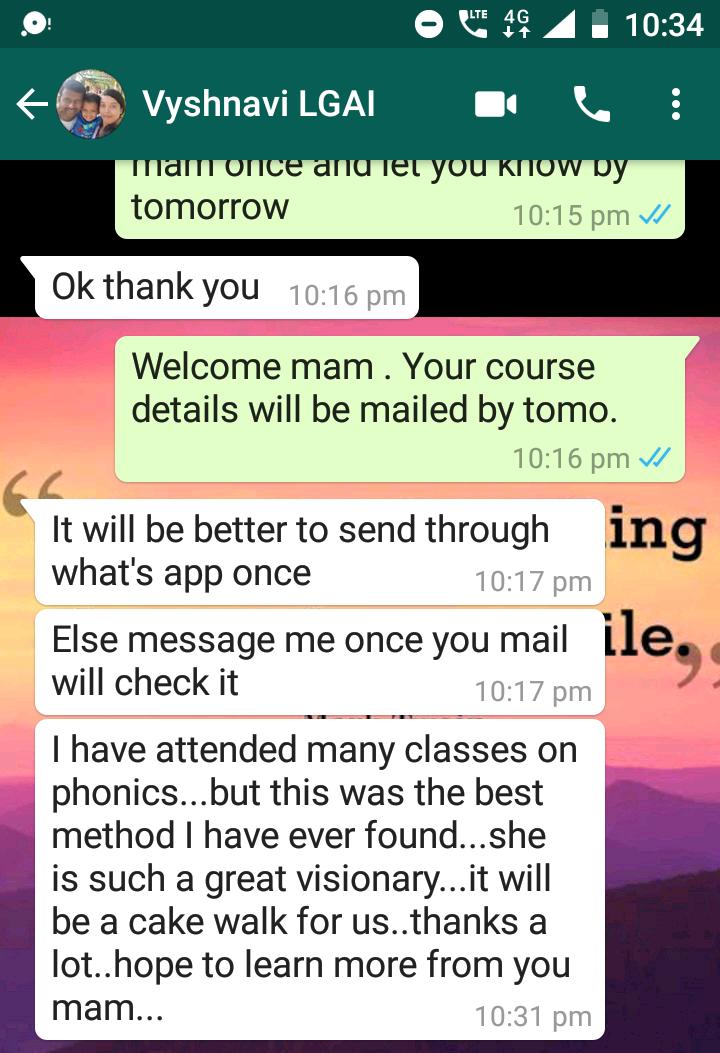Open Vyshnavi LGAI contact info

[258, 104]
